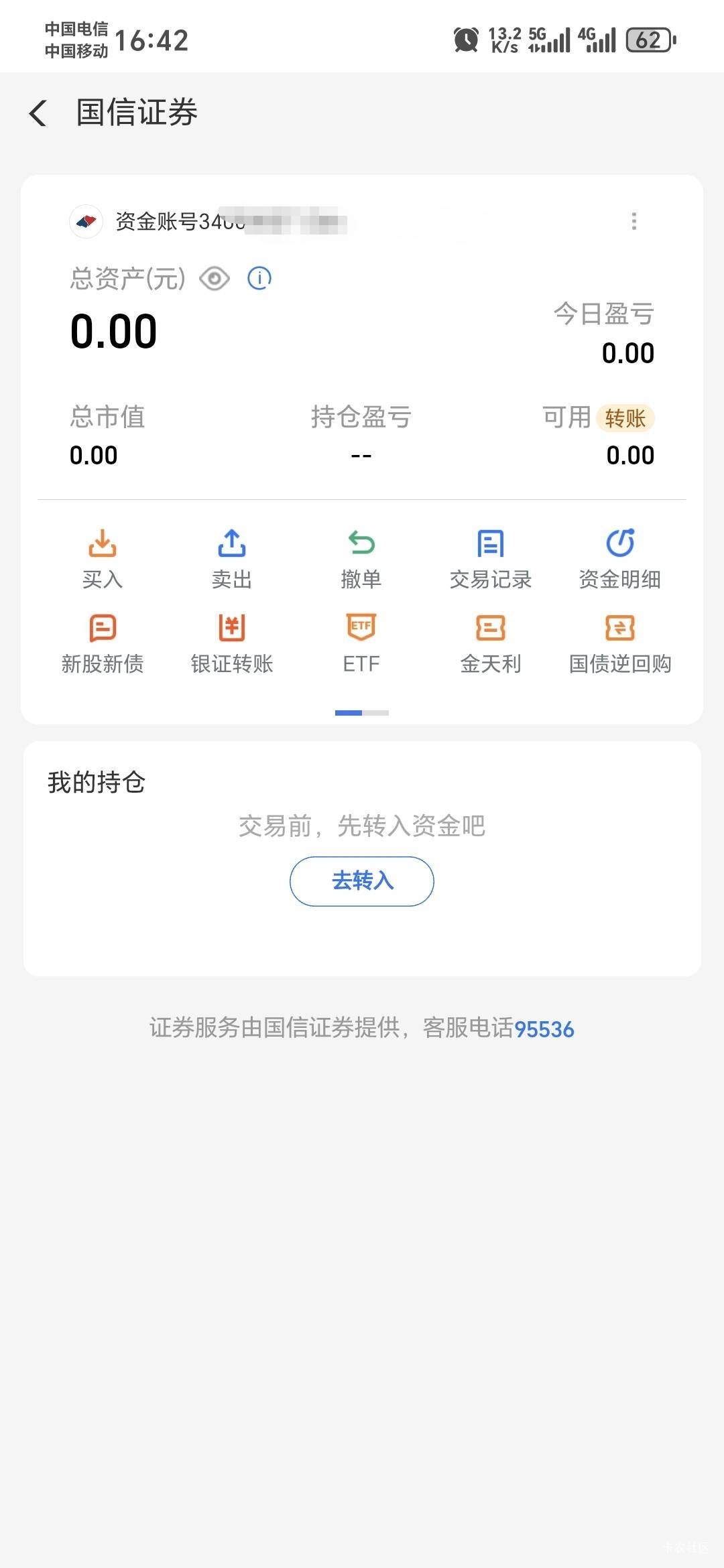Image resolution: width=724 pixels, height=1568 pixels.
Task: Open 撤单 to cancel orders
Action: click(361, 560)
